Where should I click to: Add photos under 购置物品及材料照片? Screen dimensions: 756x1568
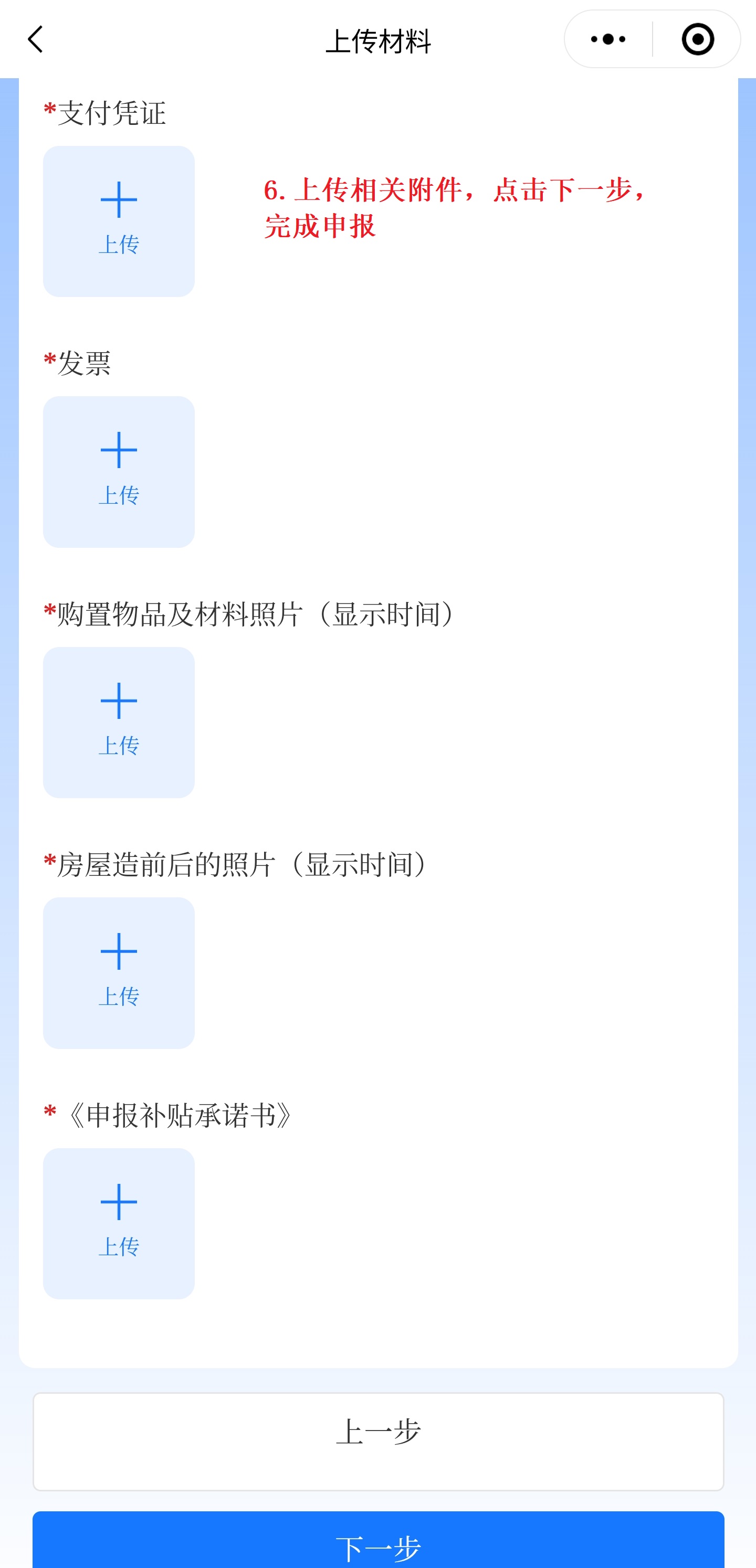click(119, 723)
